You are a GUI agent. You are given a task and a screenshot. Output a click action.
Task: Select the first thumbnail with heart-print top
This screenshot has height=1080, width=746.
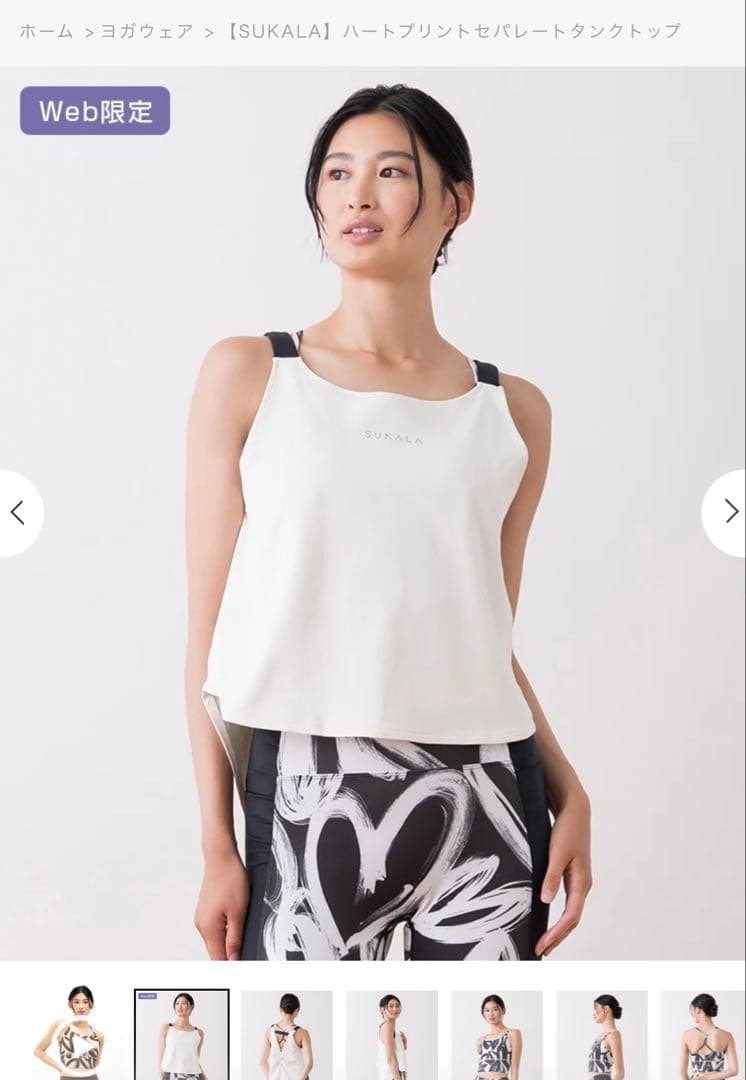[x=76, y=1033]
